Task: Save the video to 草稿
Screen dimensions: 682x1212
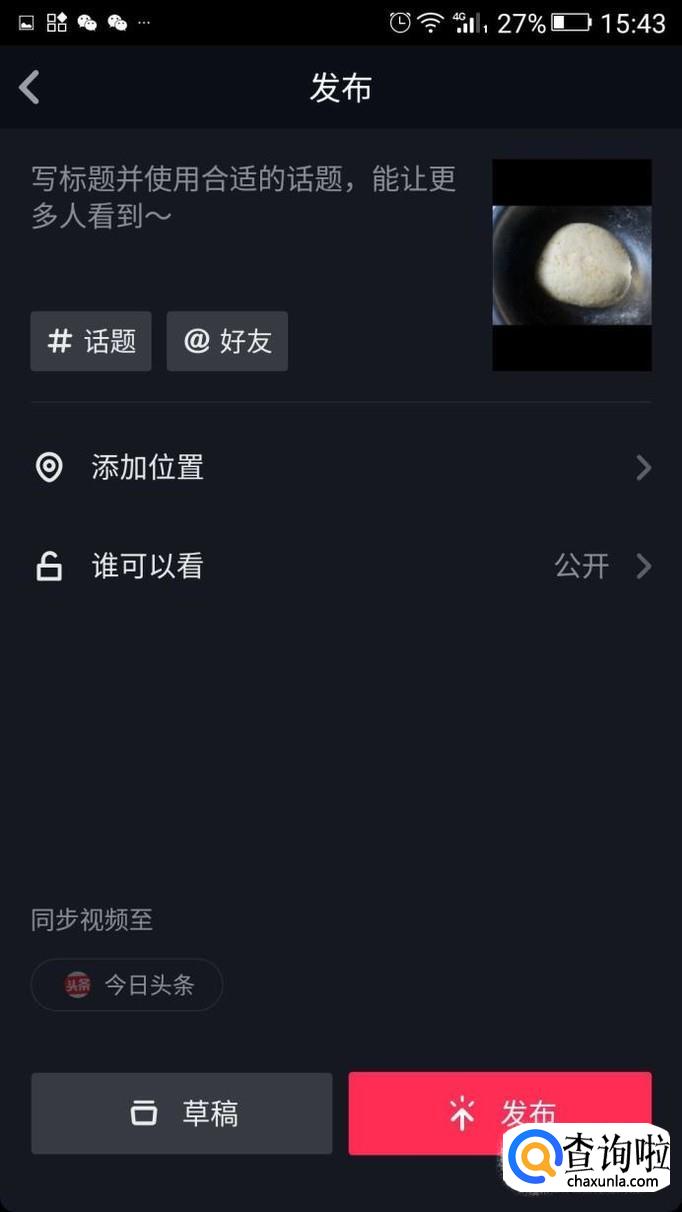Action: click(x=182, y=1113)
